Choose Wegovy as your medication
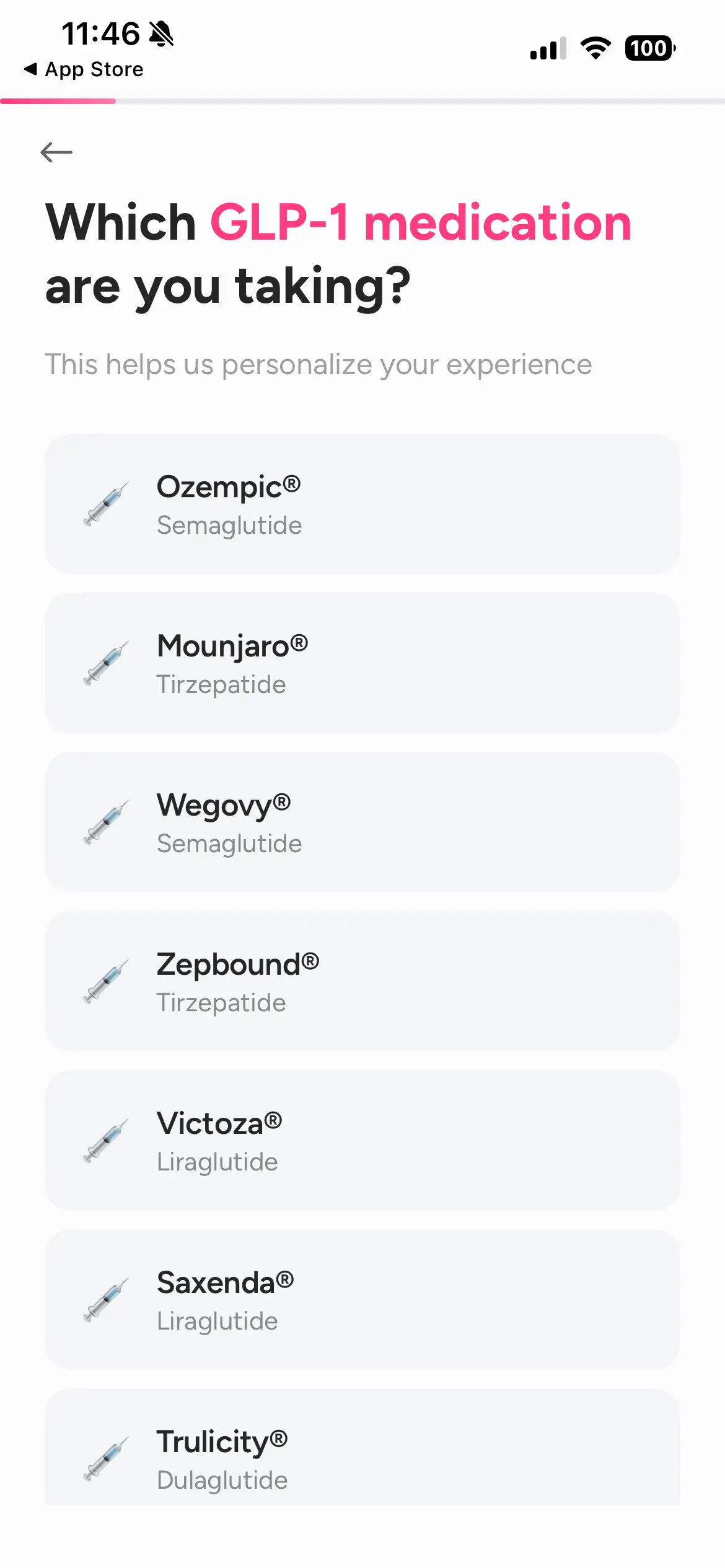 click(362, 821)
